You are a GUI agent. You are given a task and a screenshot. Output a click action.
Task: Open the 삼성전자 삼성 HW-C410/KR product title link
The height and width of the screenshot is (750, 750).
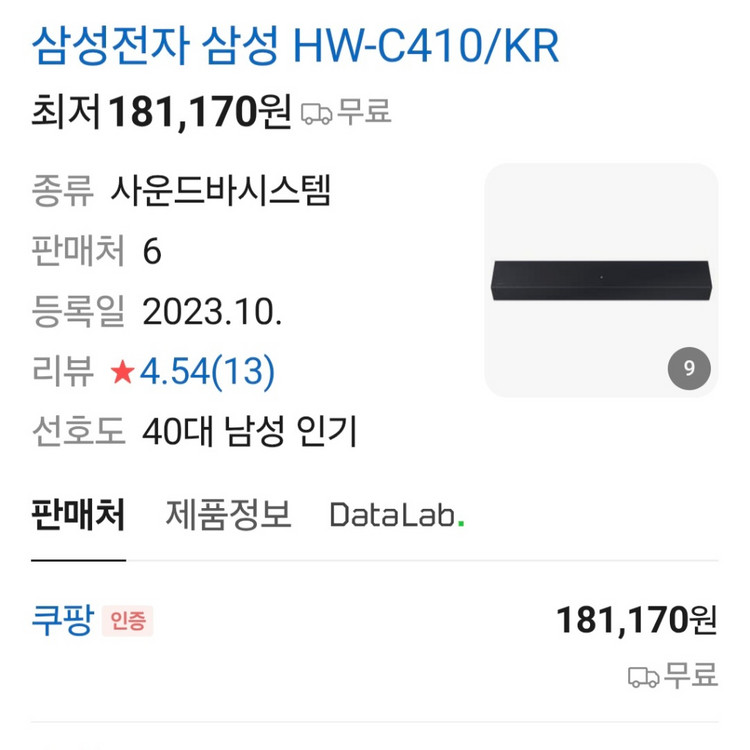point(295,46)
